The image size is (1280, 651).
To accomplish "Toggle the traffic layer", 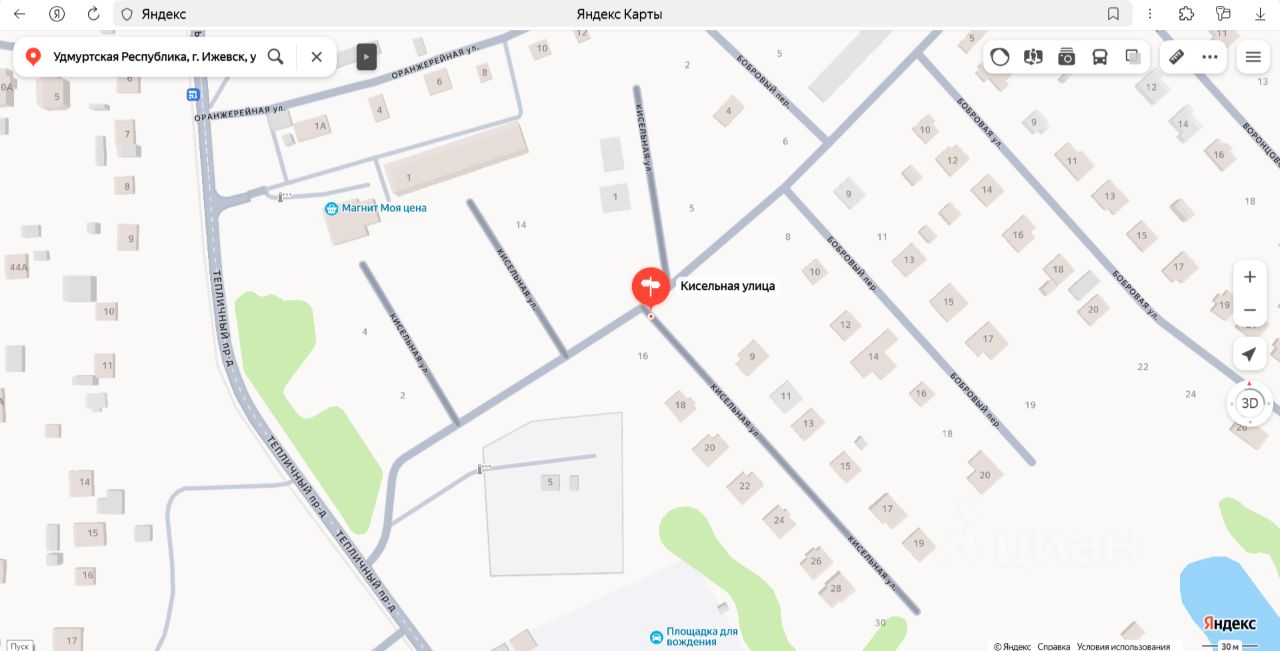I will [x=1000, y=57].
